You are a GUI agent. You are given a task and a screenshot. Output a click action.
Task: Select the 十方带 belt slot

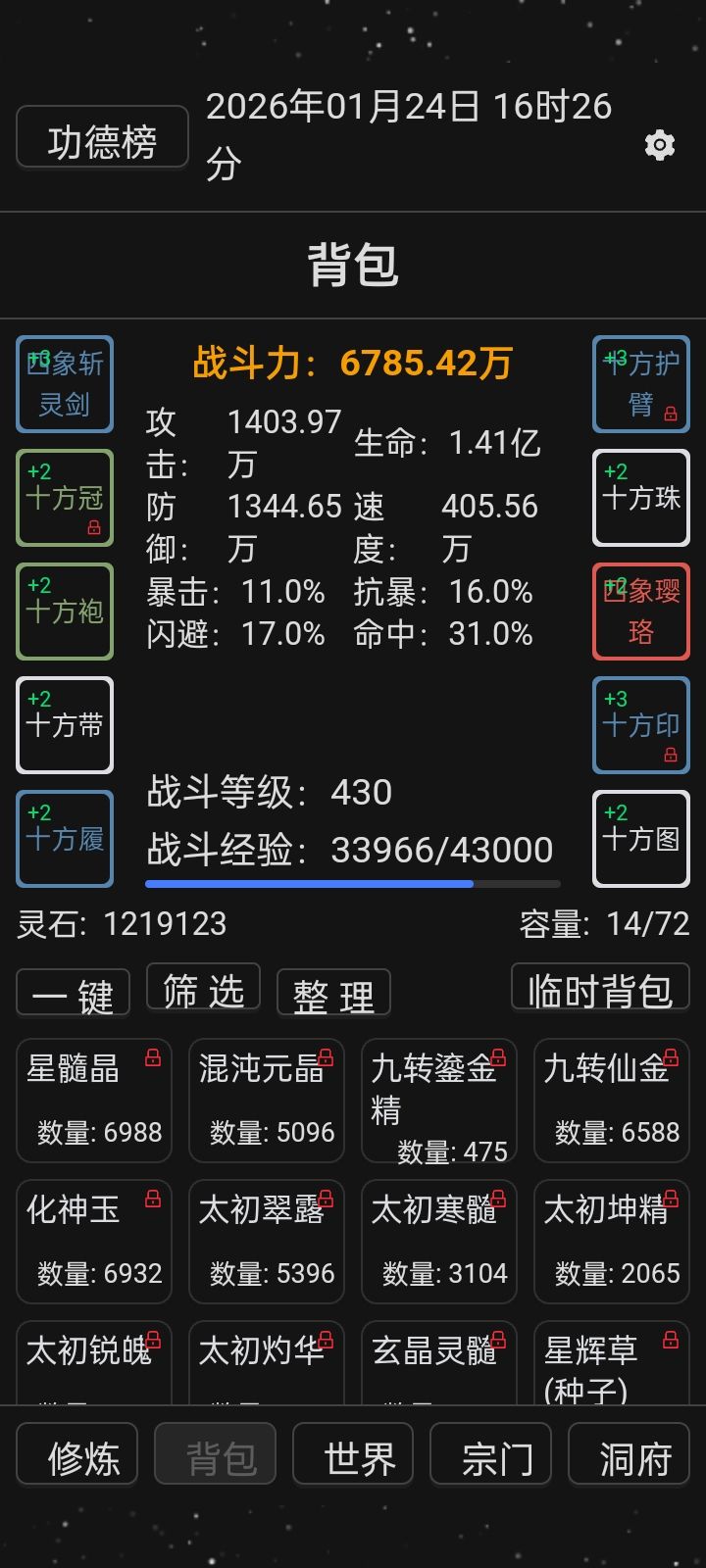(64, 725)
